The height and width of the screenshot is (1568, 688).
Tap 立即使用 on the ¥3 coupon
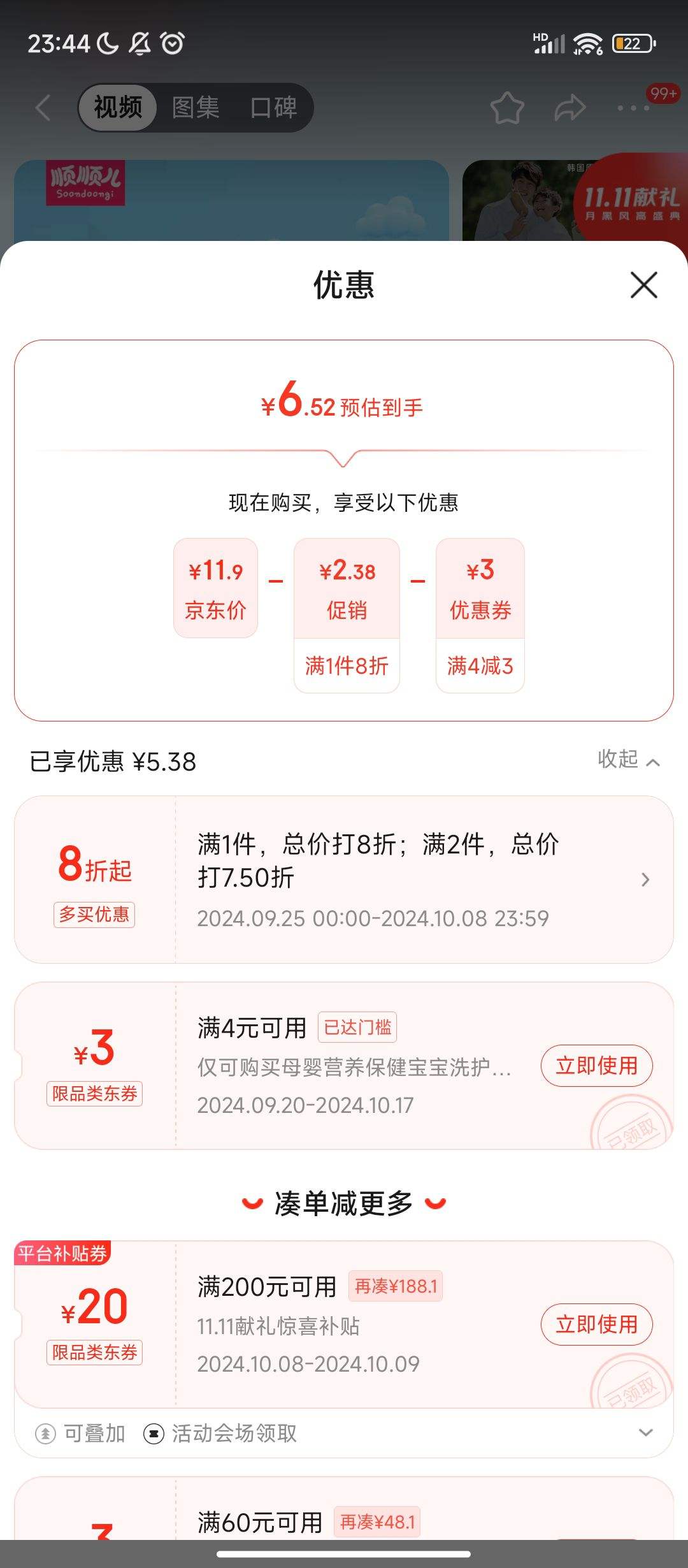596,1066
